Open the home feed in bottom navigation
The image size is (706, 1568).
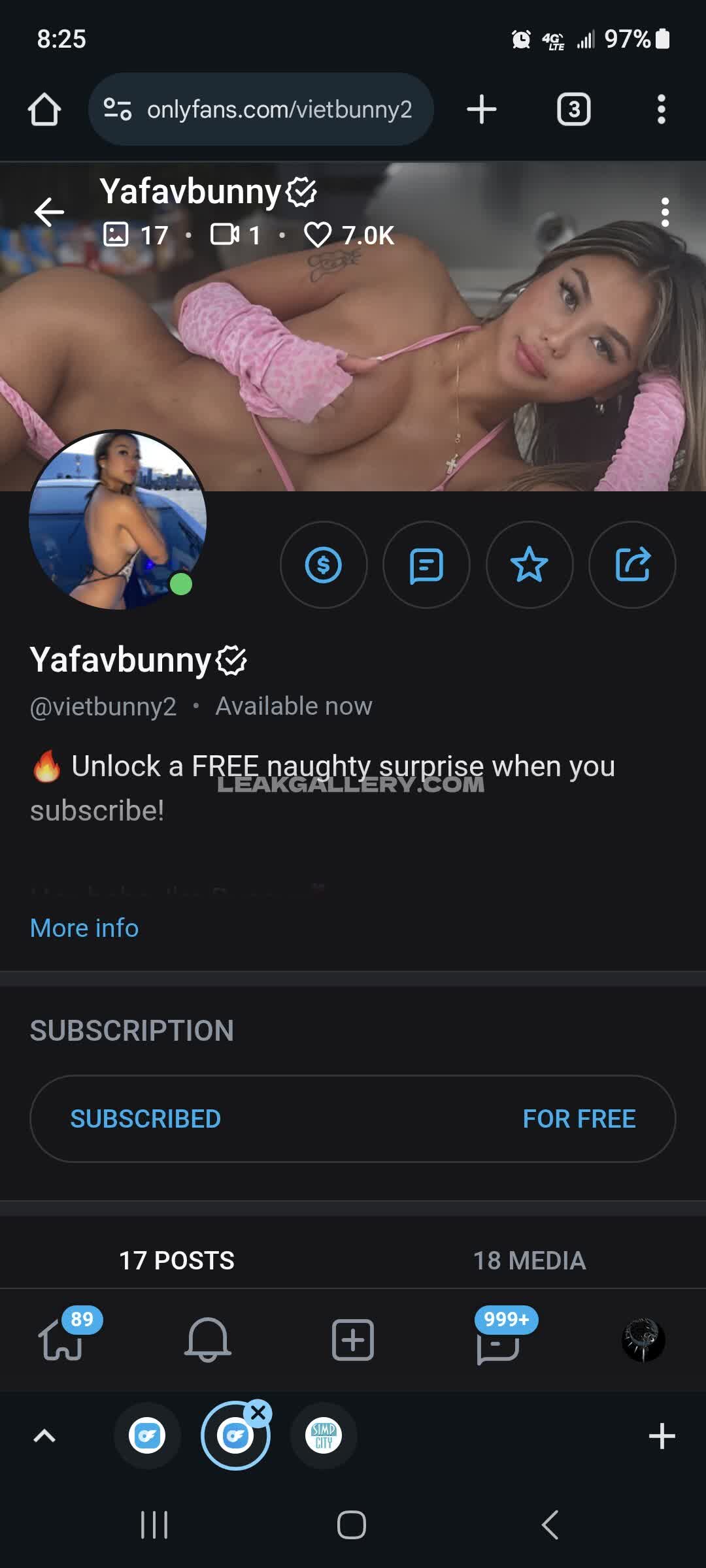(x=61, y=1339)
